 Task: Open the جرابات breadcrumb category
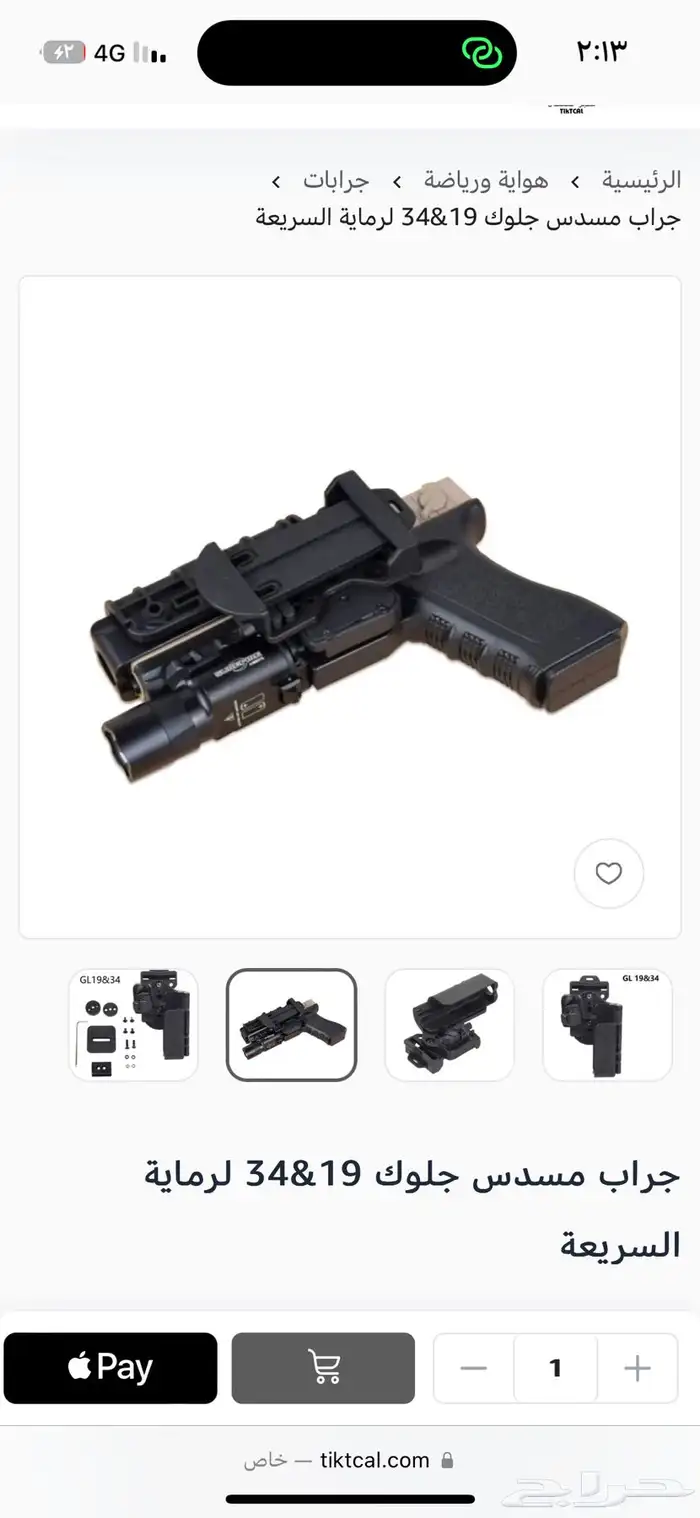(x=337, y=181)
